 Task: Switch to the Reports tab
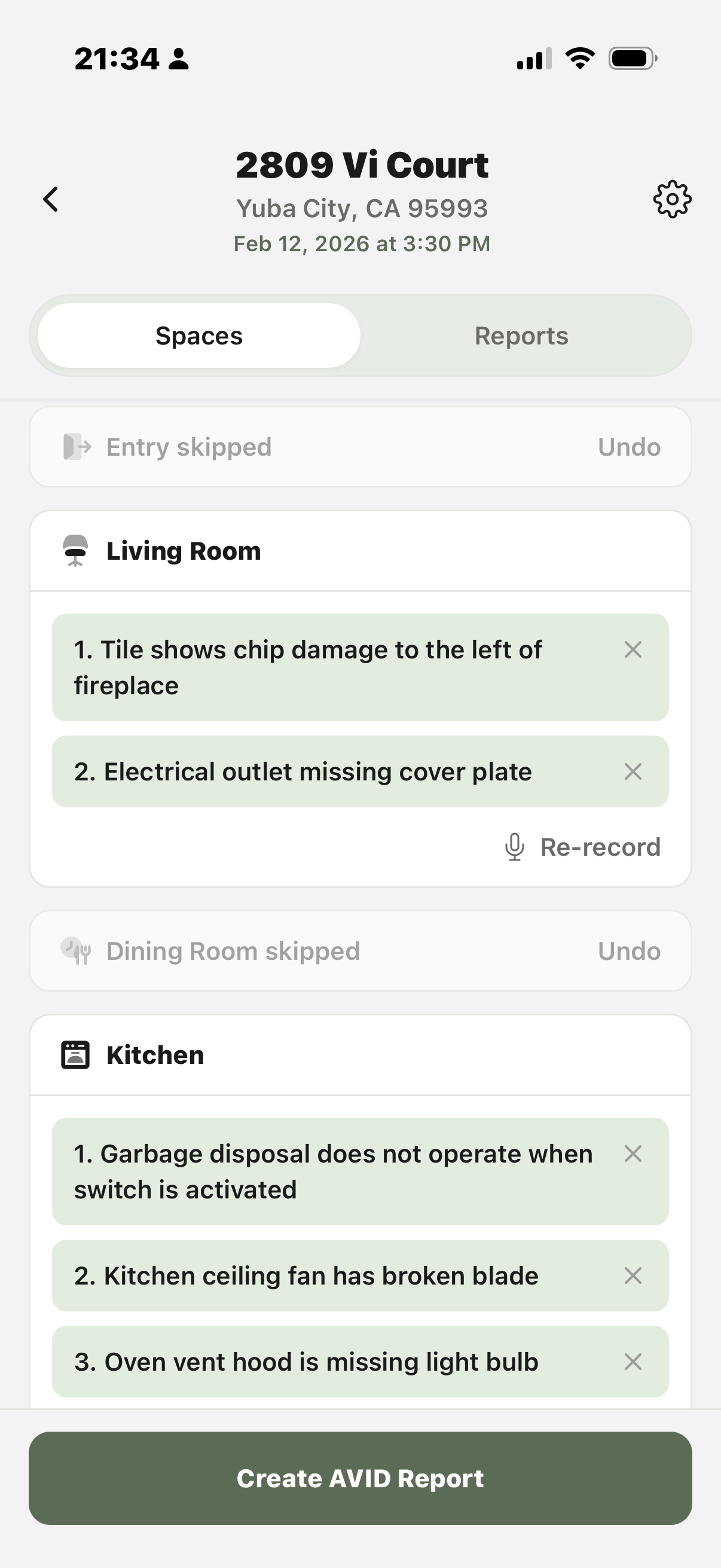pos(521,335)
